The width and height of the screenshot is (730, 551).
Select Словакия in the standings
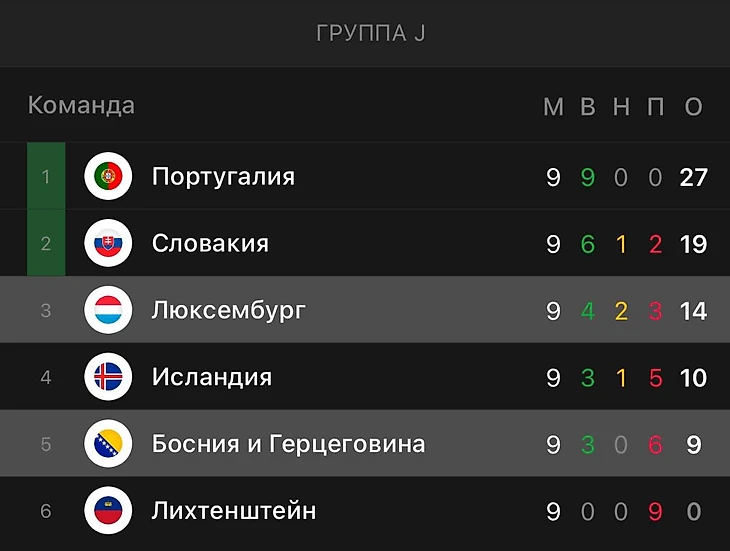[x=210, y=243]
